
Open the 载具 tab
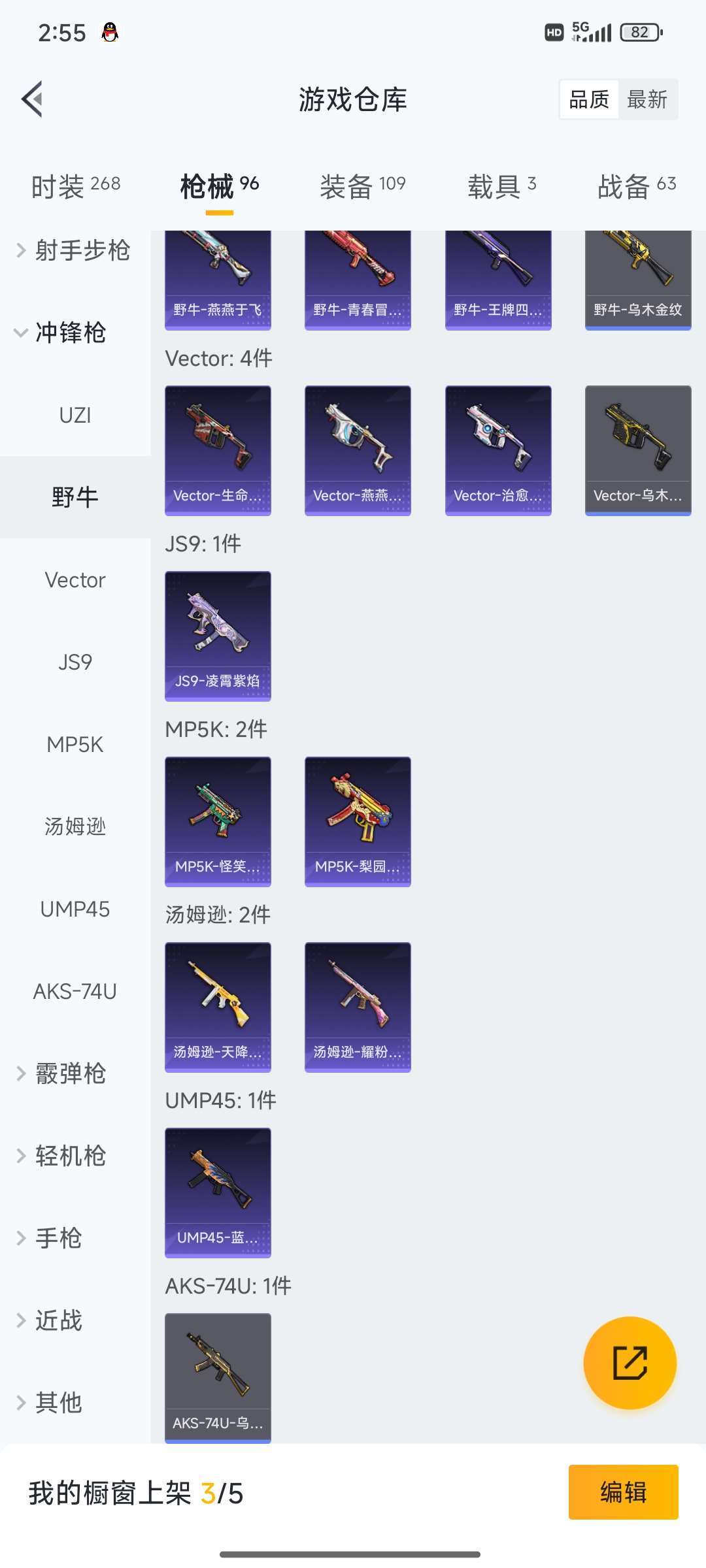click(x=501, y=186)
